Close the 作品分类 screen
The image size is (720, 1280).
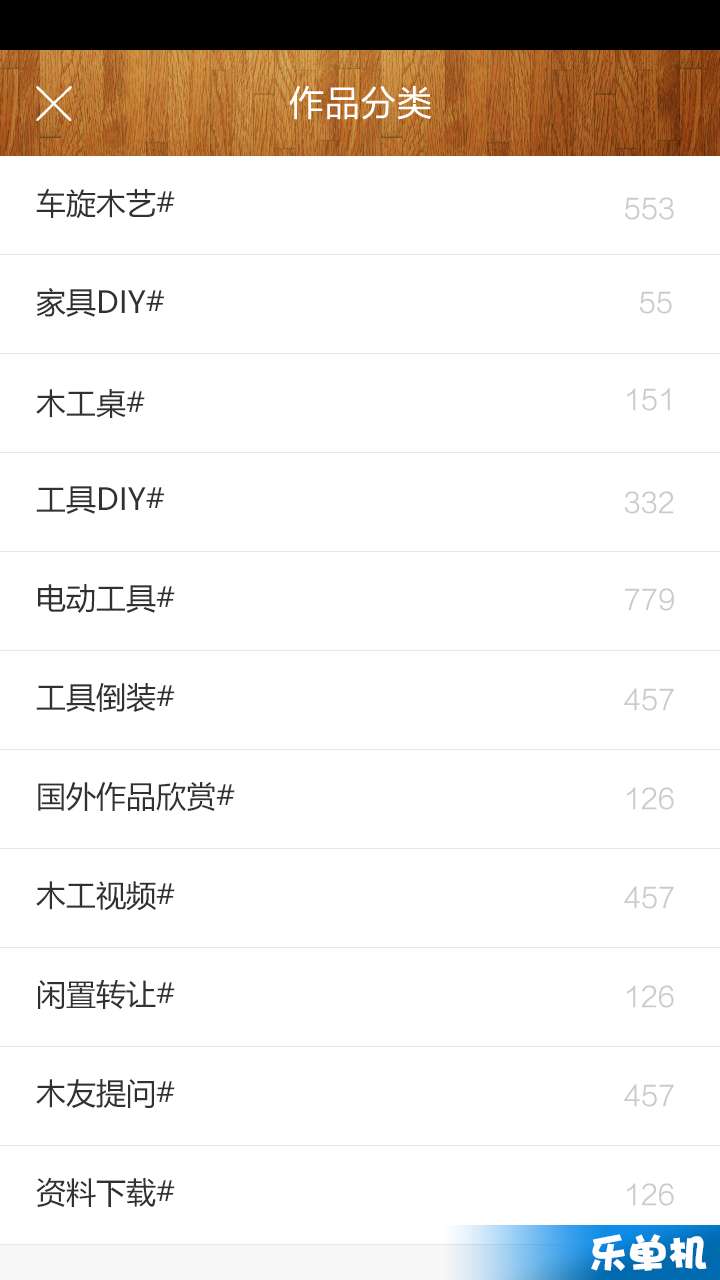click(x=54, y=103)
